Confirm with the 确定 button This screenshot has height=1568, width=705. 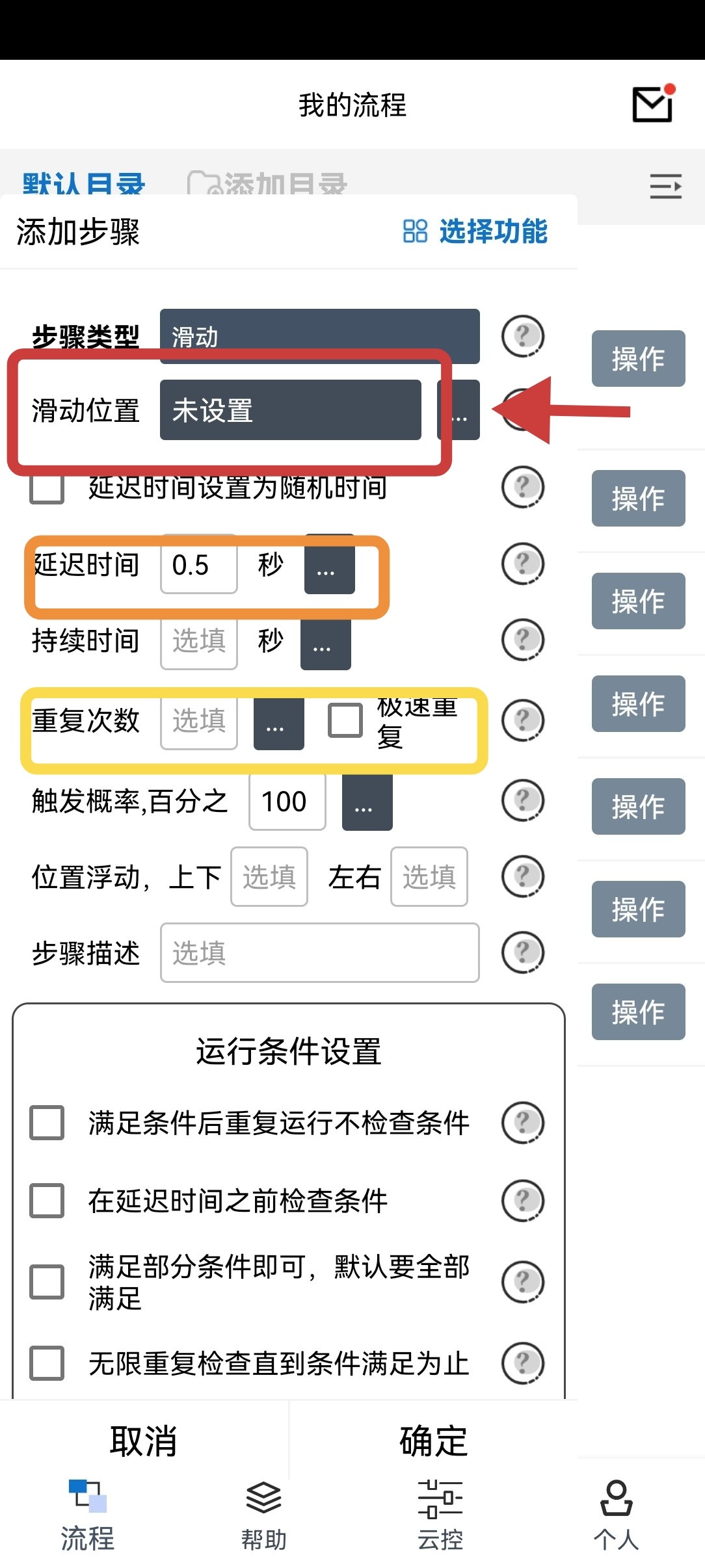coord(433,1441)
